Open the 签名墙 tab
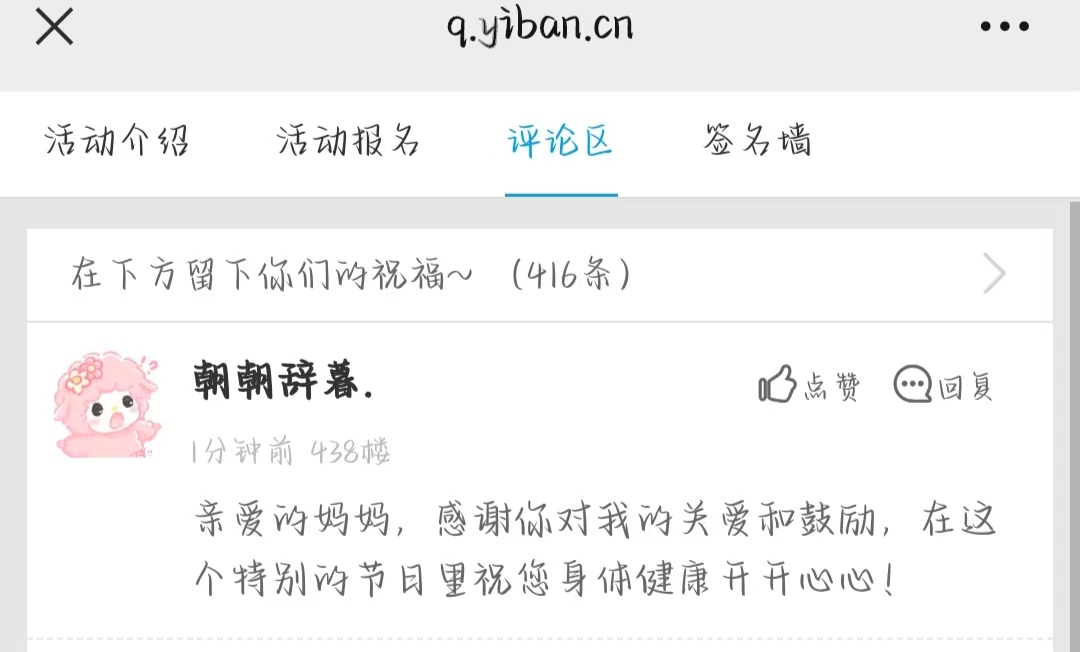The height and width of the screenshot is (652, 1080). [757, 142]
